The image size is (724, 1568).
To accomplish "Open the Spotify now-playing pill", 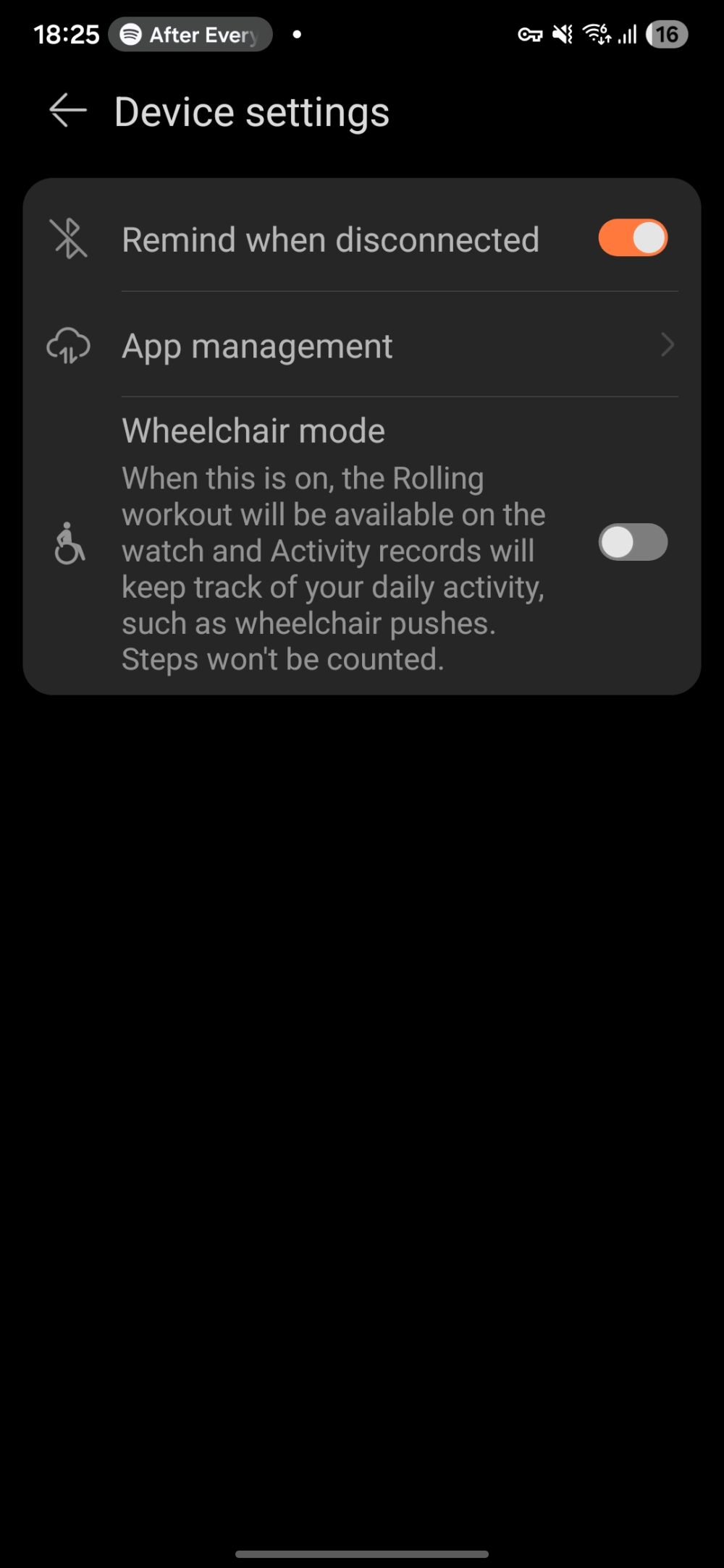I will [x=190, y=35].
